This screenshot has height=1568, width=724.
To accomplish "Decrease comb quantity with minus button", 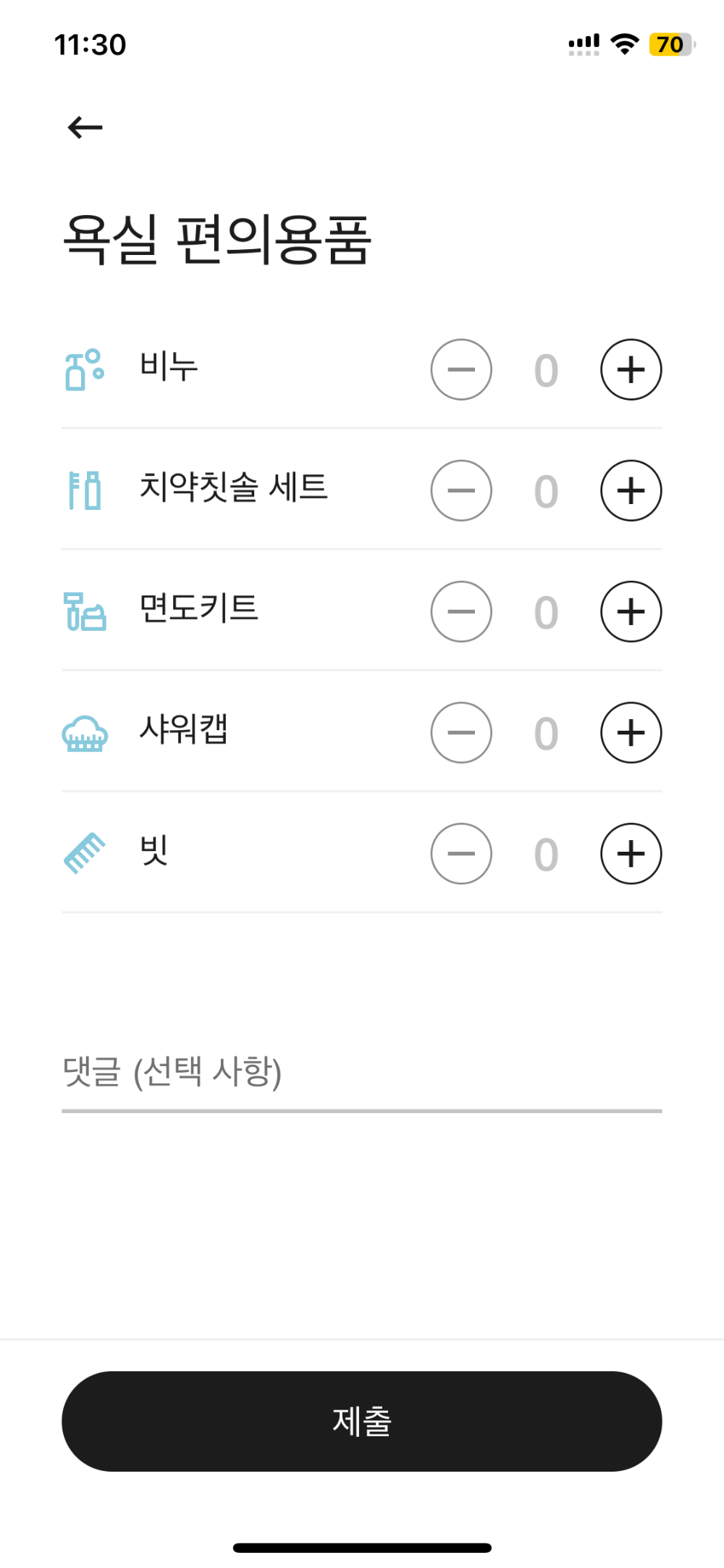I will 461,854.
